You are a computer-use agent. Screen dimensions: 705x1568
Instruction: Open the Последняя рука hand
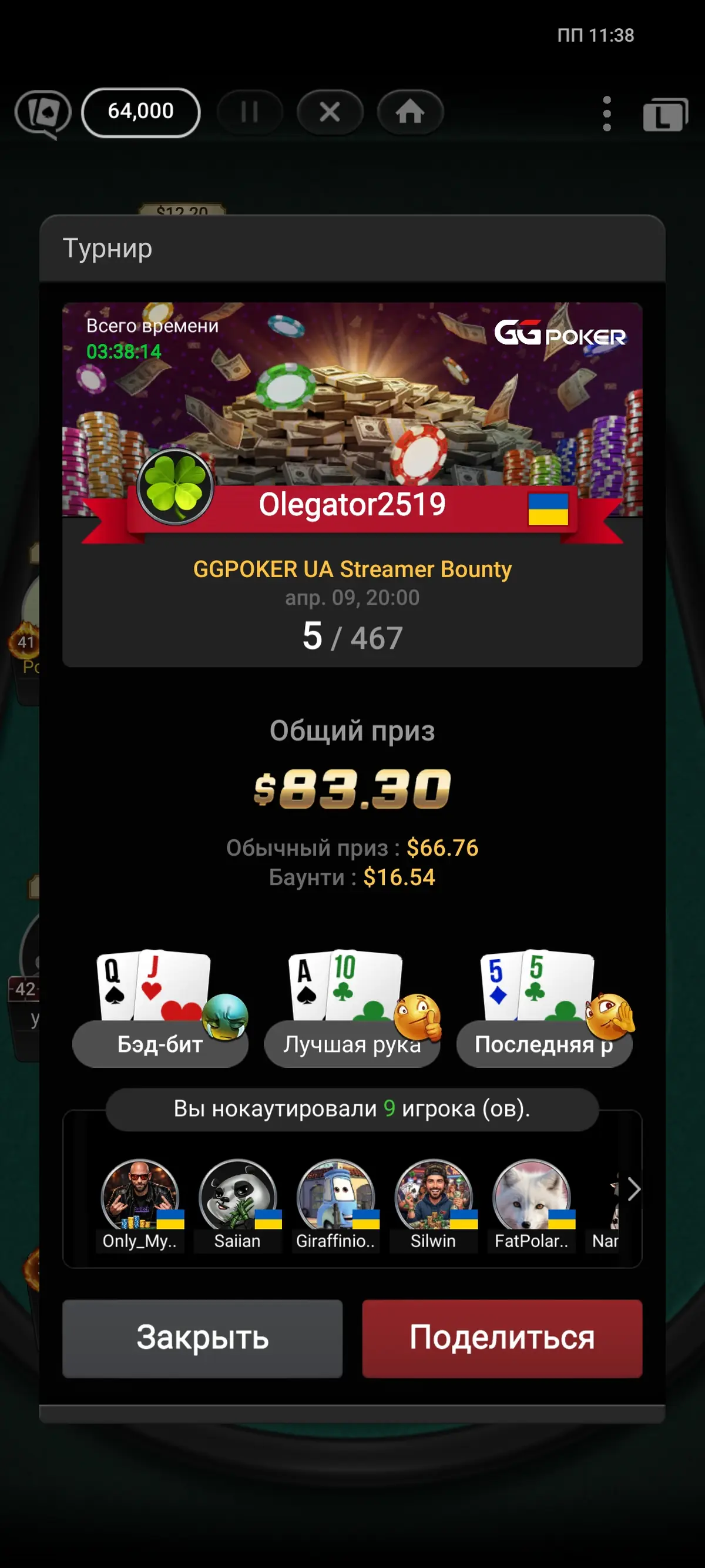(x=543, y=1044)
